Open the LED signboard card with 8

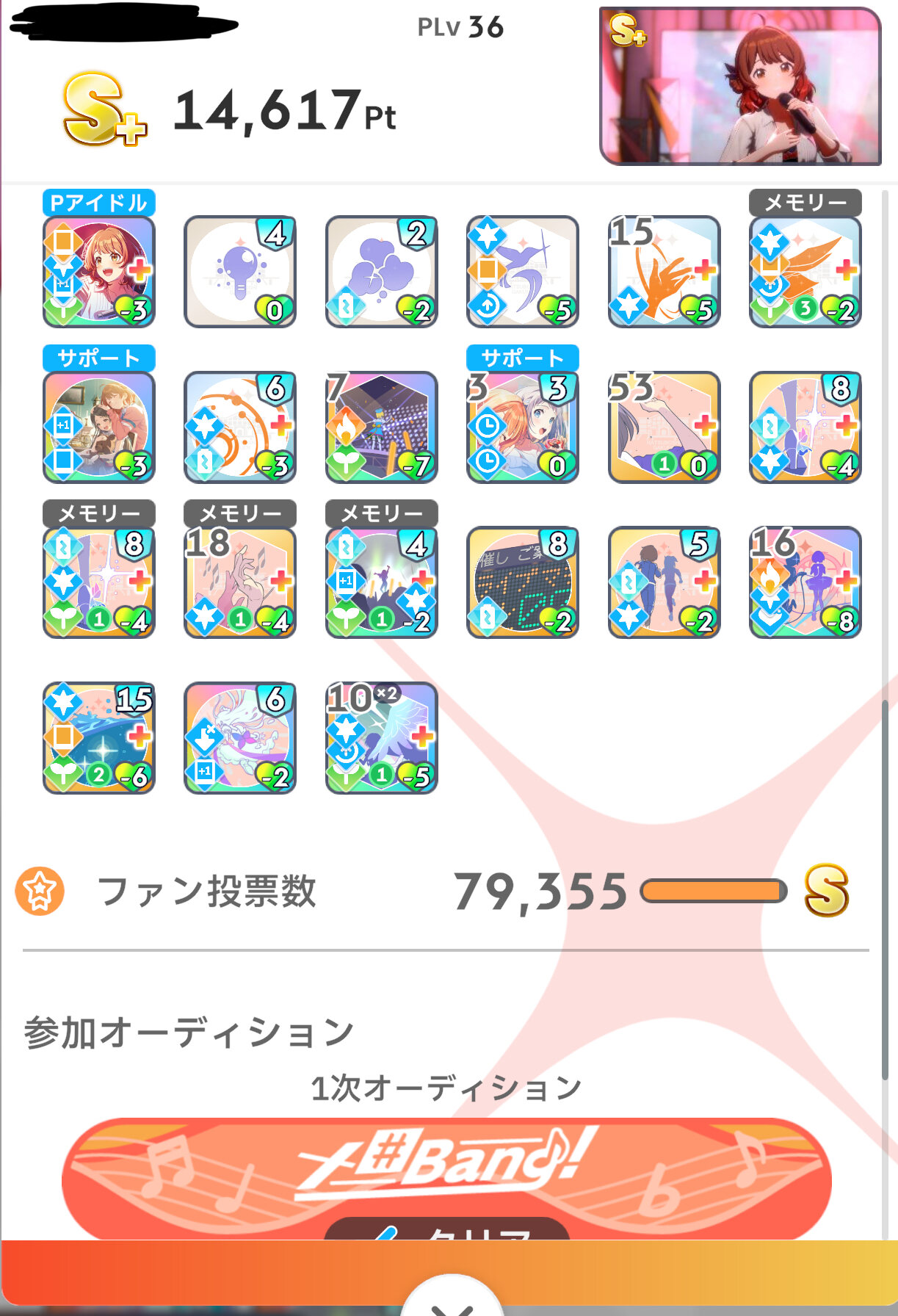point(523,582)
